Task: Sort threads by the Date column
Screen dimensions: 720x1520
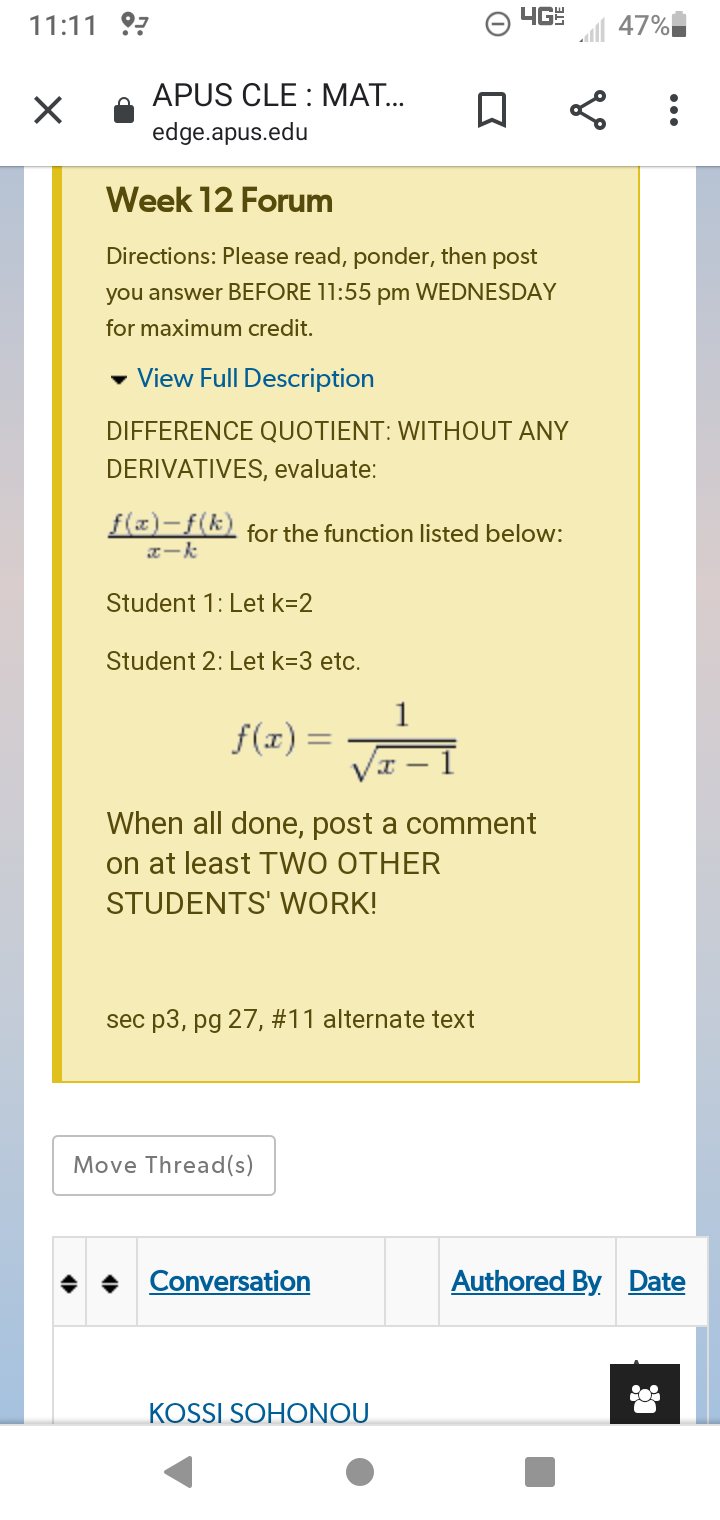Action: pyautogui.click(x=656, y=1281)
